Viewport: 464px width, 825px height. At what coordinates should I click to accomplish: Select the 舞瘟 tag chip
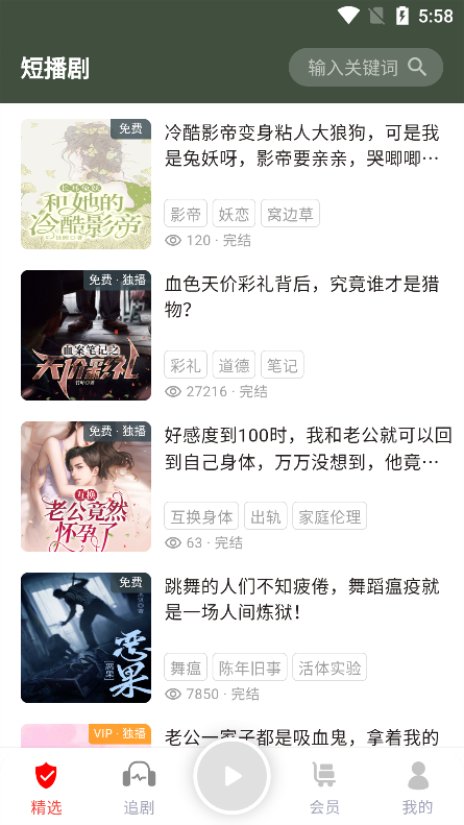pyautogui.click(x=186, y=667)
